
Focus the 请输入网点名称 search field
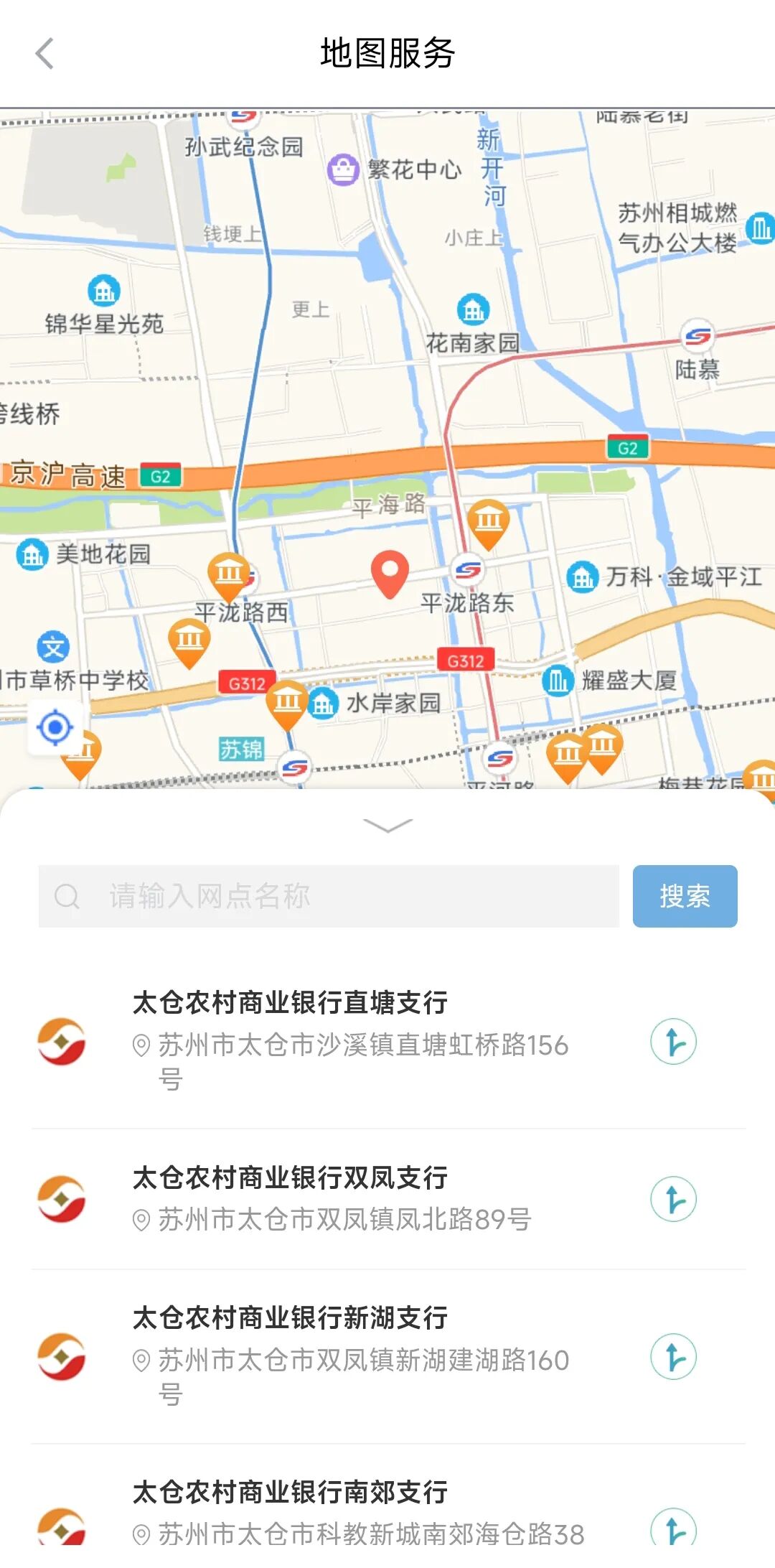[x=329, y=896]
